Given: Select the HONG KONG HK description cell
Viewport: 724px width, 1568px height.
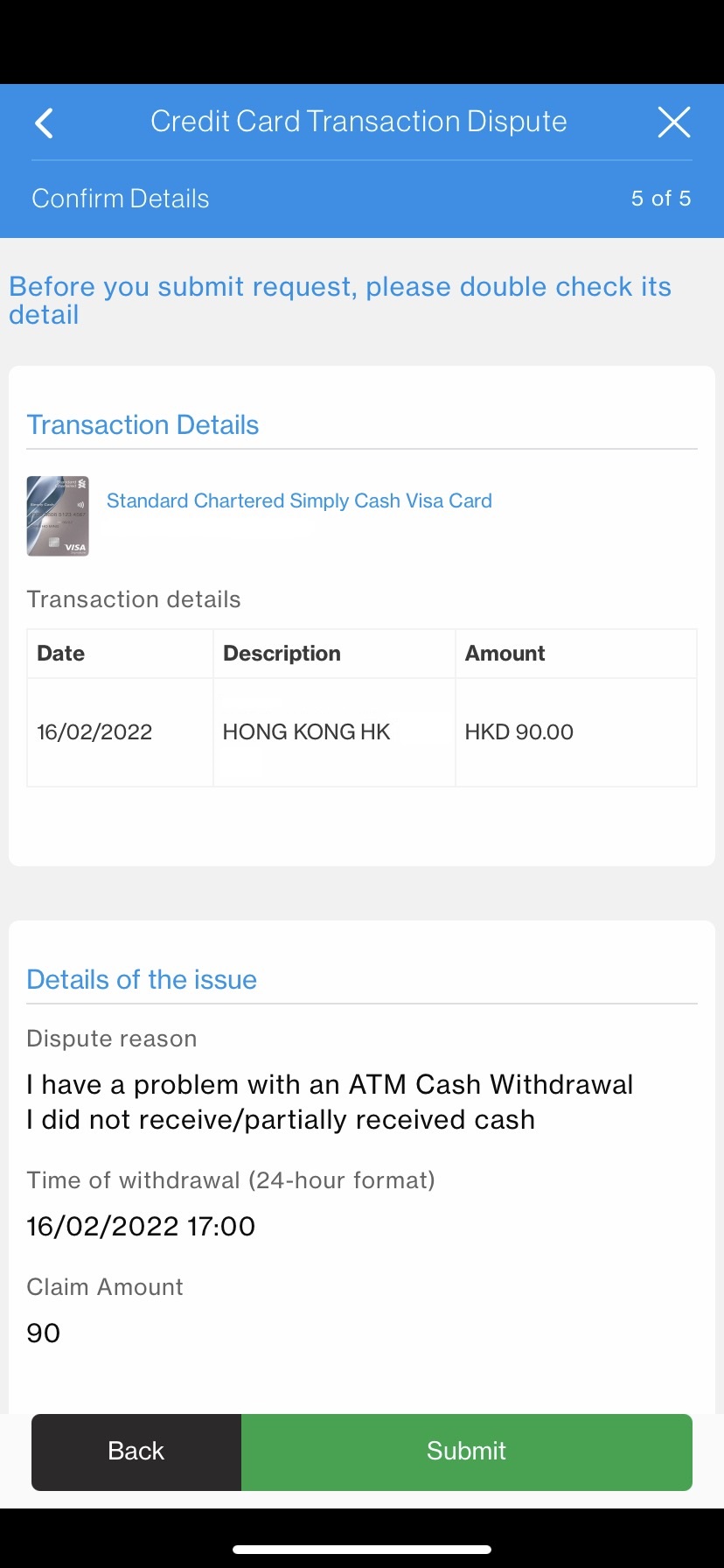Looking at the screenshot, I should [305, 732].
